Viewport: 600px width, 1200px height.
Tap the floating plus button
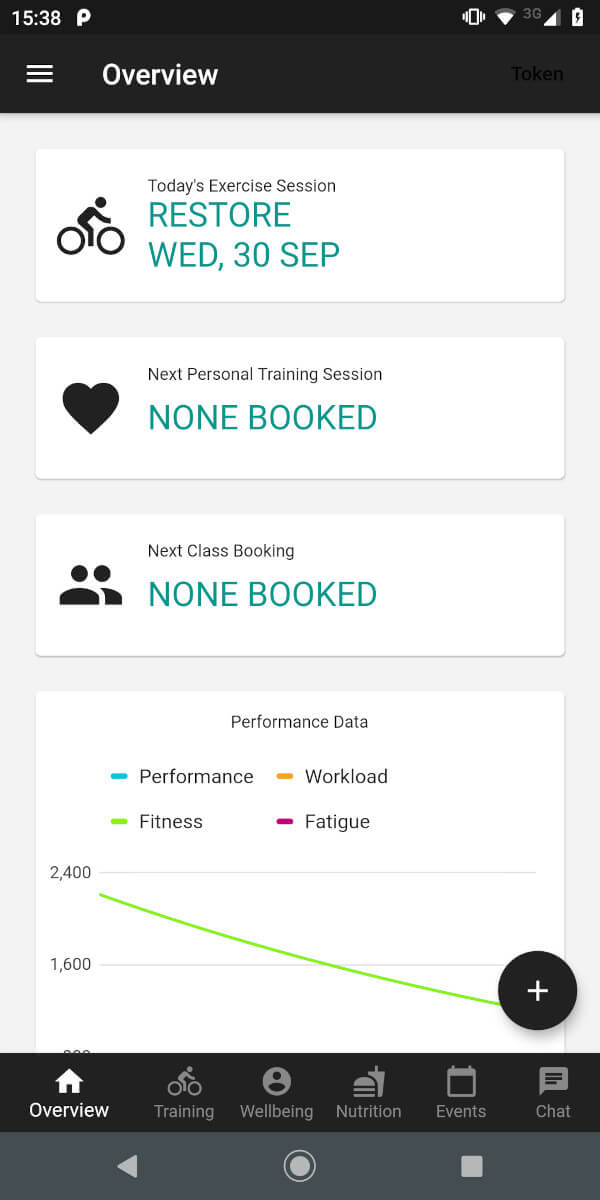(538, 990)
